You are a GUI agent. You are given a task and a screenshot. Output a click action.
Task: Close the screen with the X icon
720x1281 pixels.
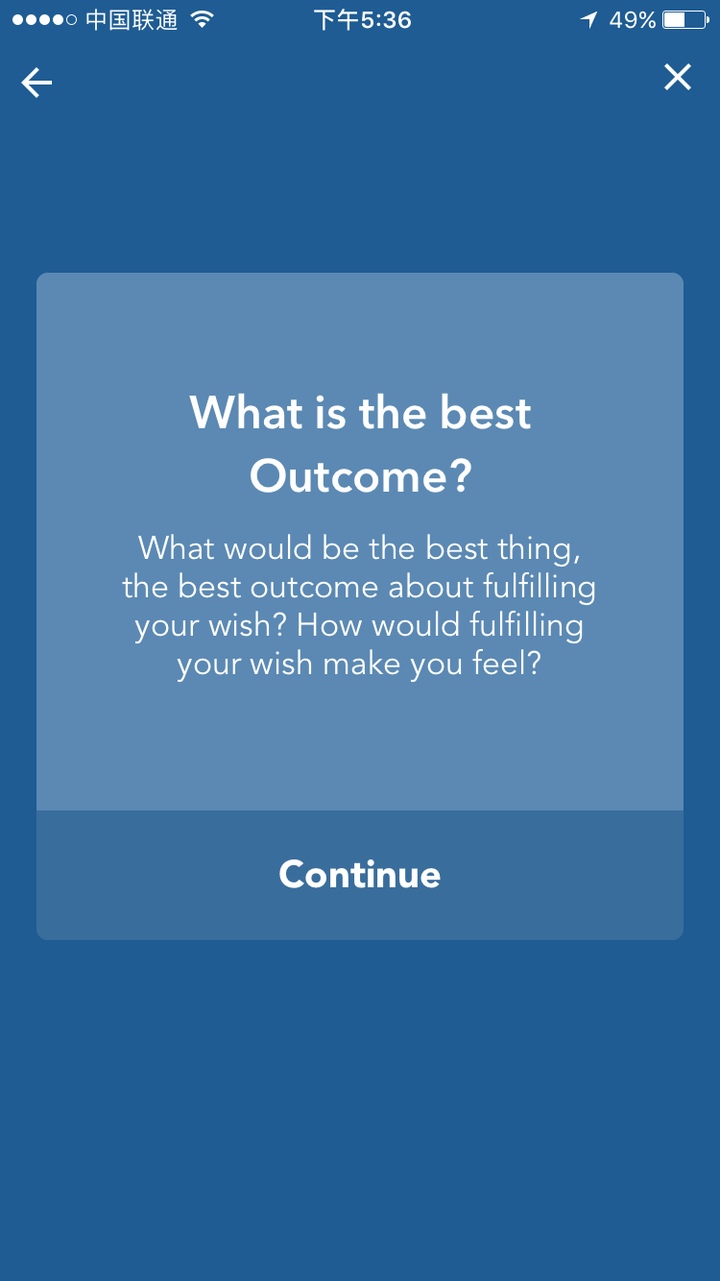pyautogui.click(x=677, y=78)
